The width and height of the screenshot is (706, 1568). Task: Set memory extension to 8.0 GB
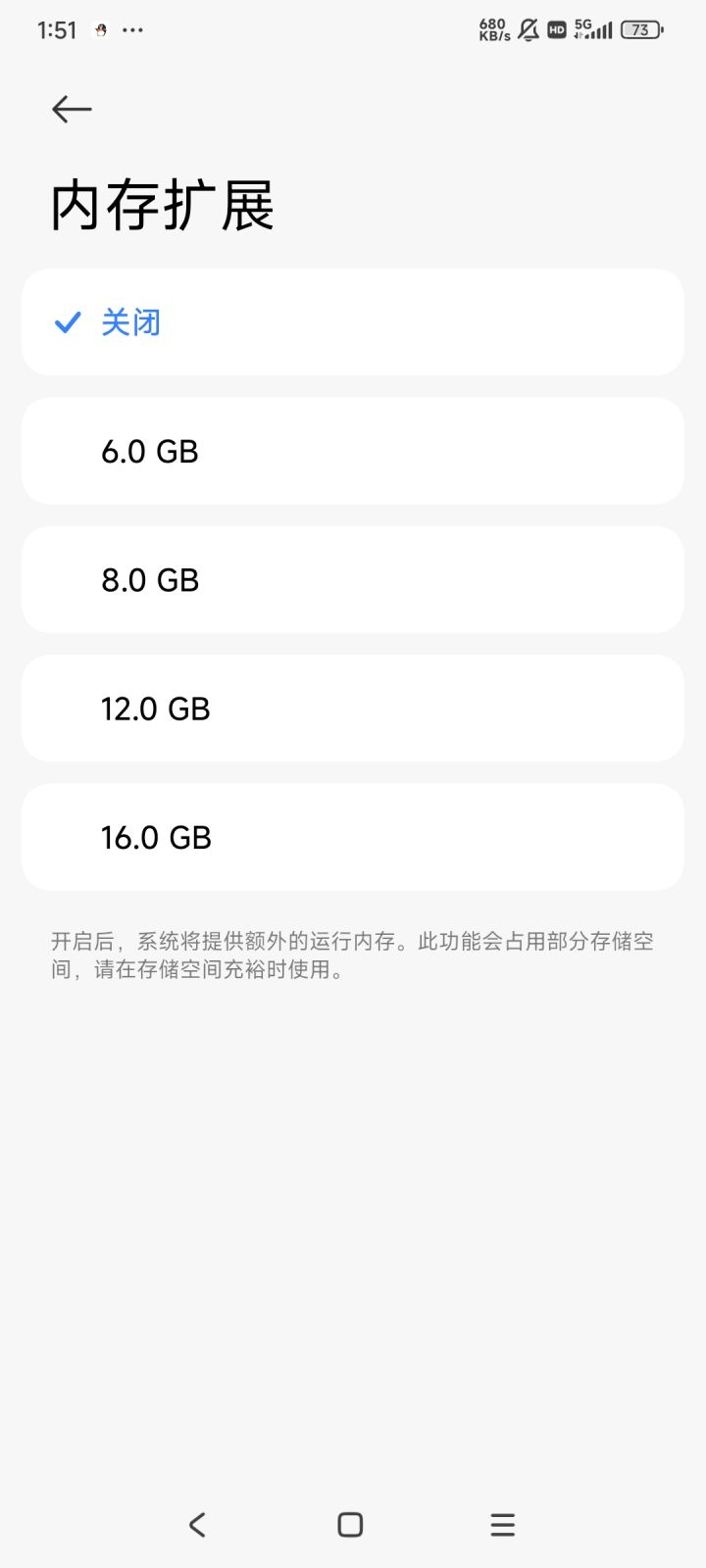pyautogui.click(x=352, y=580)
